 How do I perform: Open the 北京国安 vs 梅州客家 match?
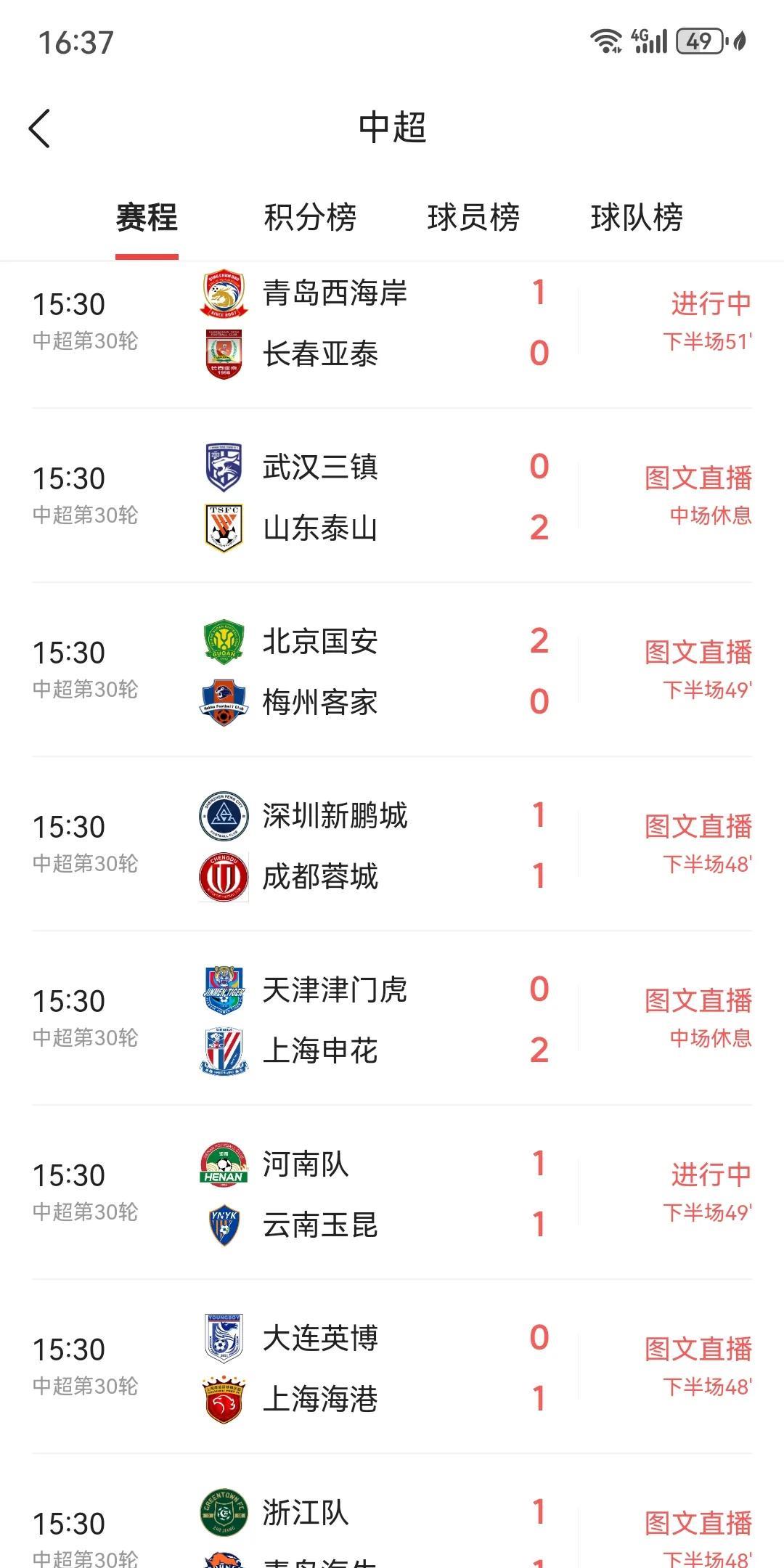(x=392, y=671)
